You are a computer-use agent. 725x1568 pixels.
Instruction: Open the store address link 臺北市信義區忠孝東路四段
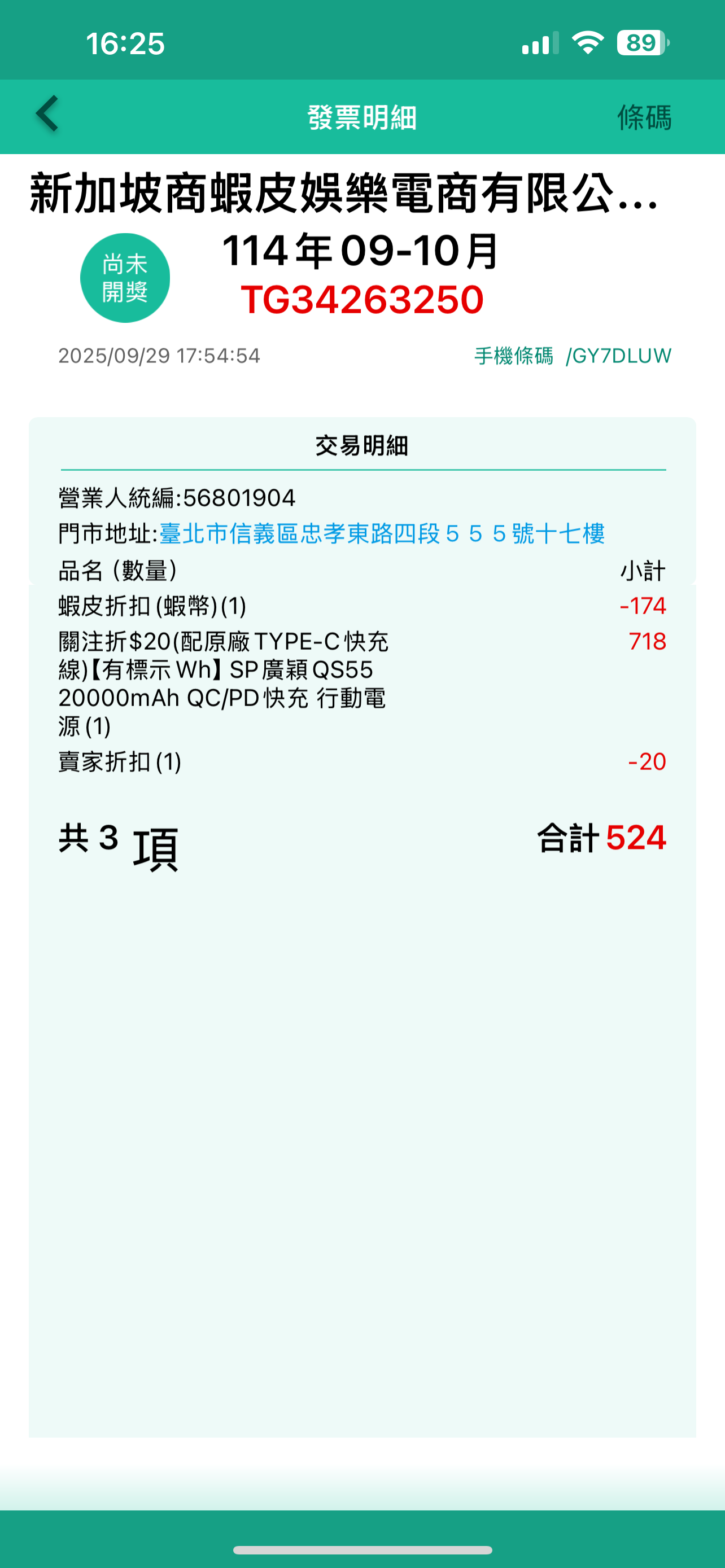(382, 534)
